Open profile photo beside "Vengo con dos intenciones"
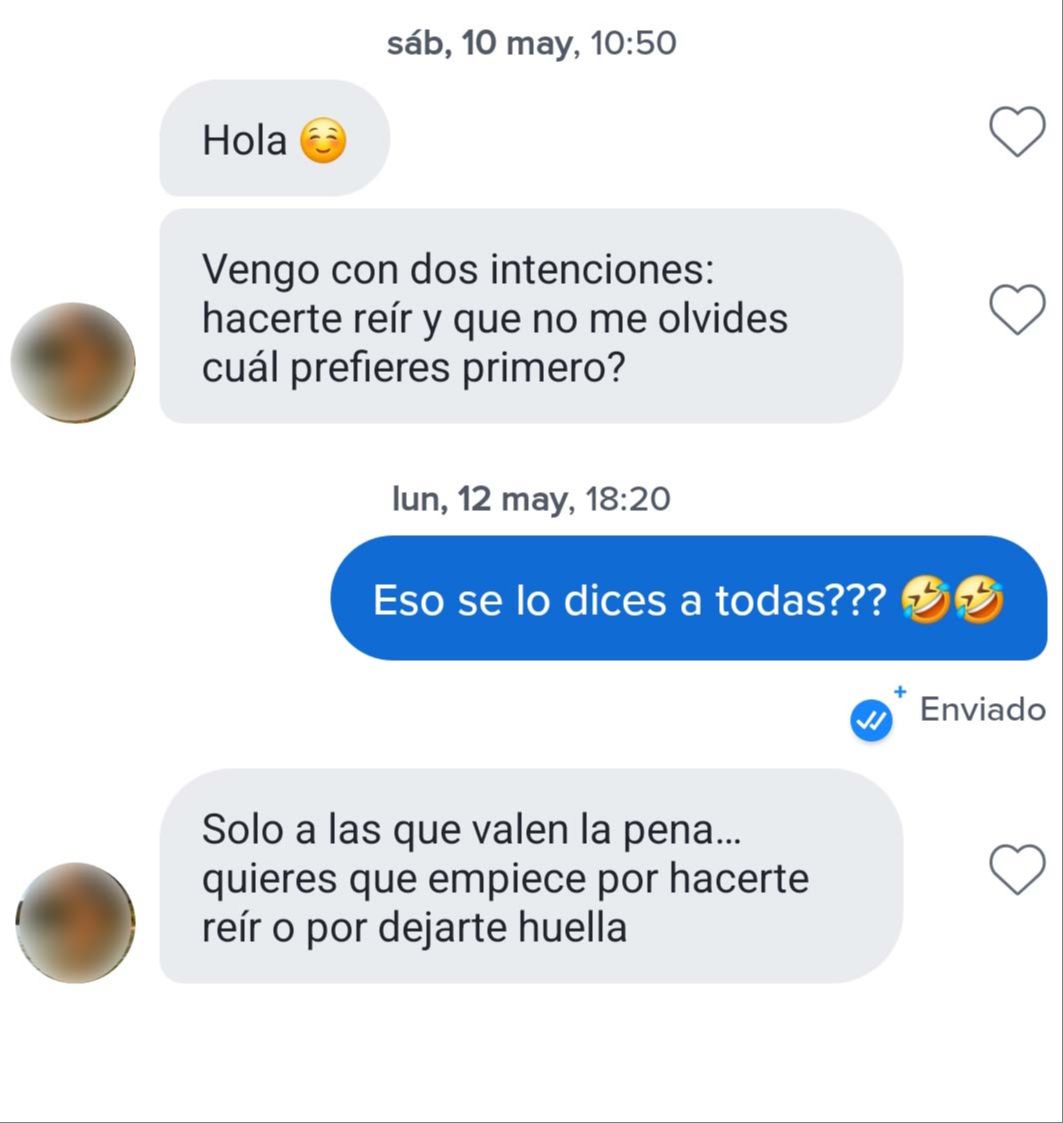 73,362
